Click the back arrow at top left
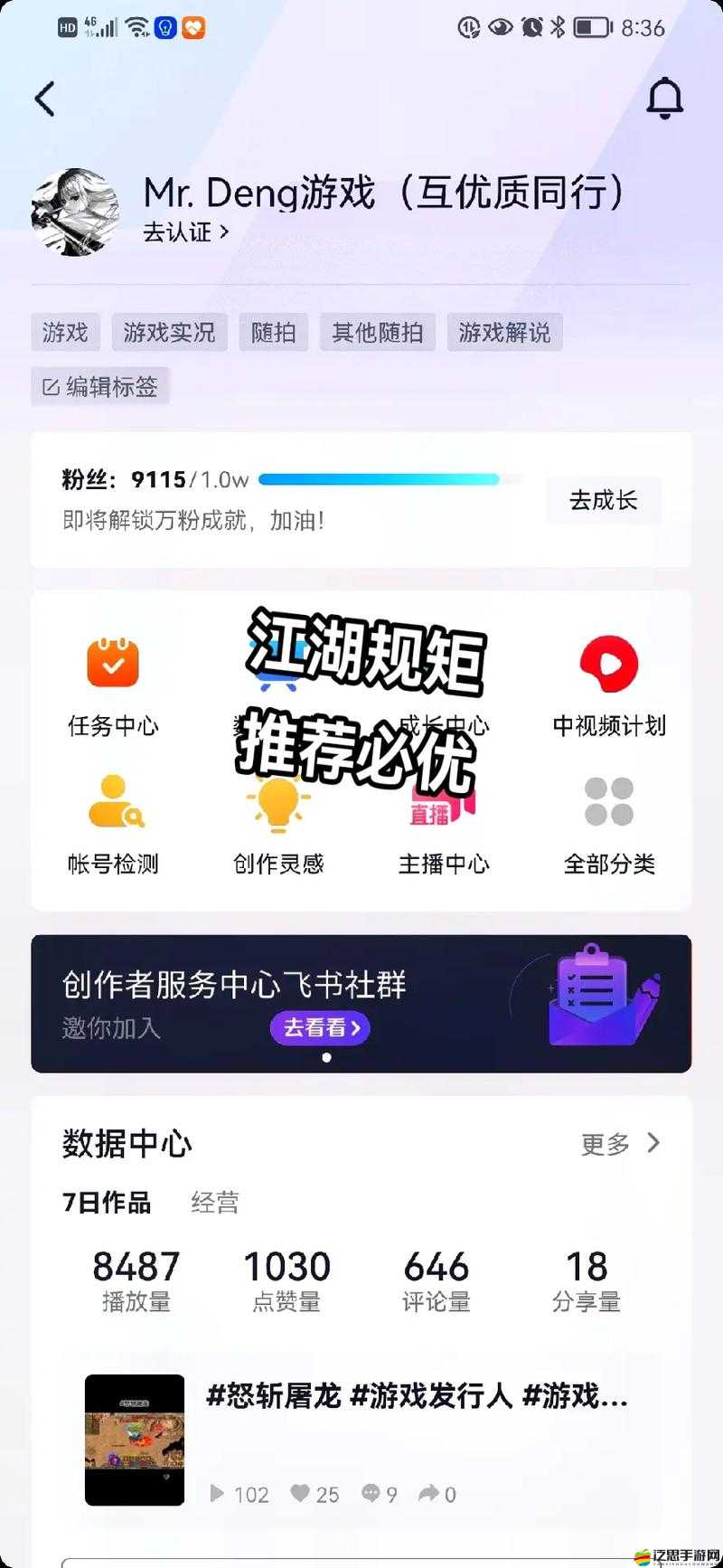Screen dimensions: 723x1568 coord(45,98)
